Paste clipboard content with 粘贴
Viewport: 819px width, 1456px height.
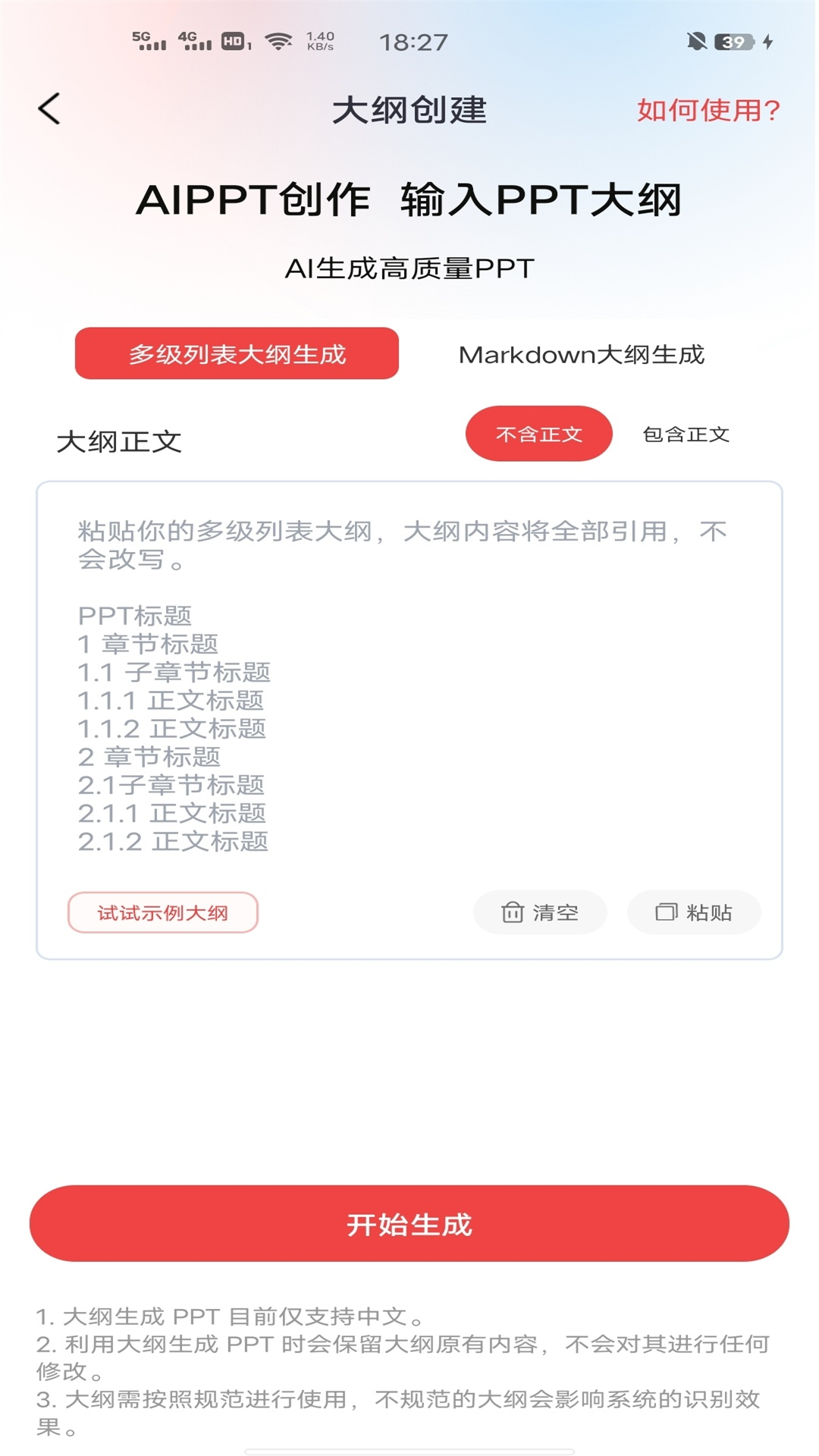click(x=694, y=913)
